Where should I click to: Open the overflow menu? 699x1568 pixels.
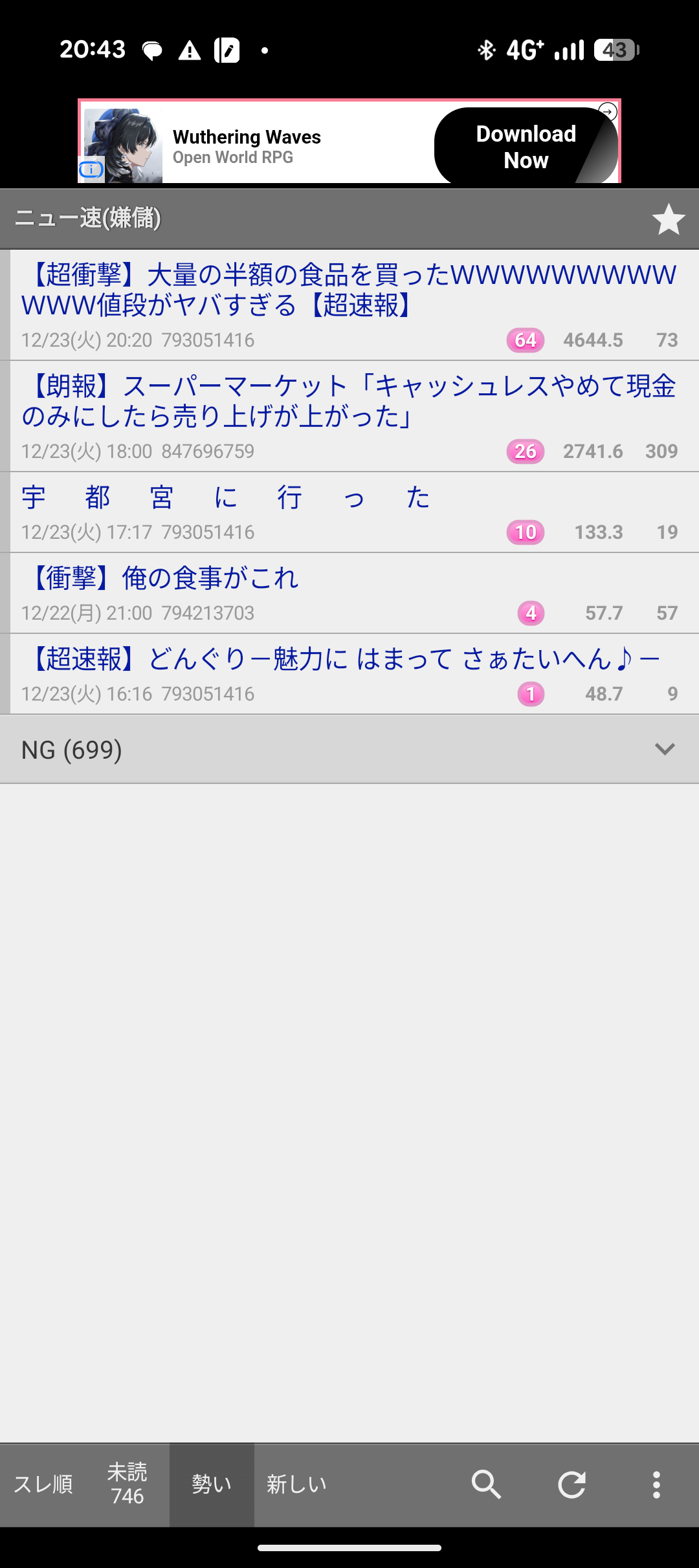click(x=656, y=1484)
